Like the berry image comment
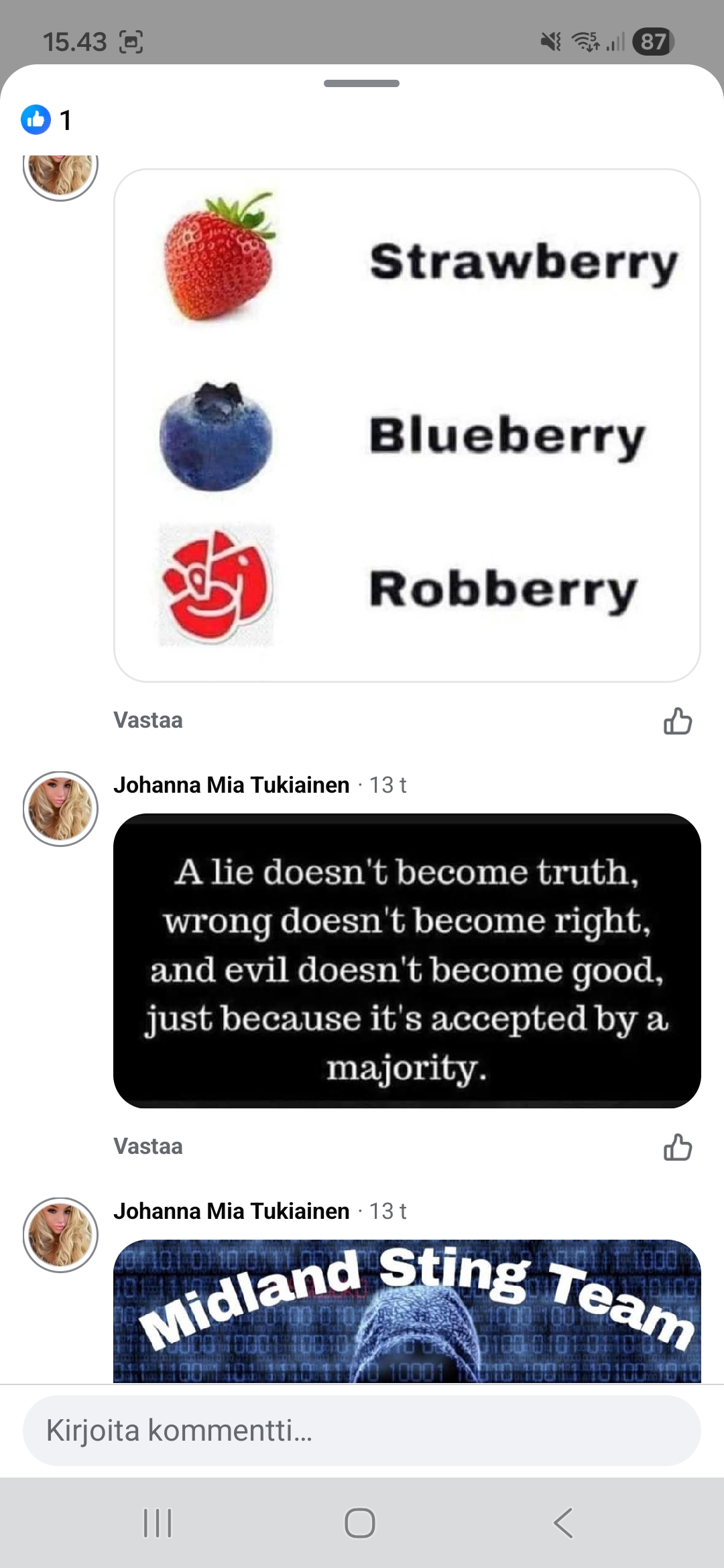The height and width of the screenshot is (1568, 724). click(677, 722)
